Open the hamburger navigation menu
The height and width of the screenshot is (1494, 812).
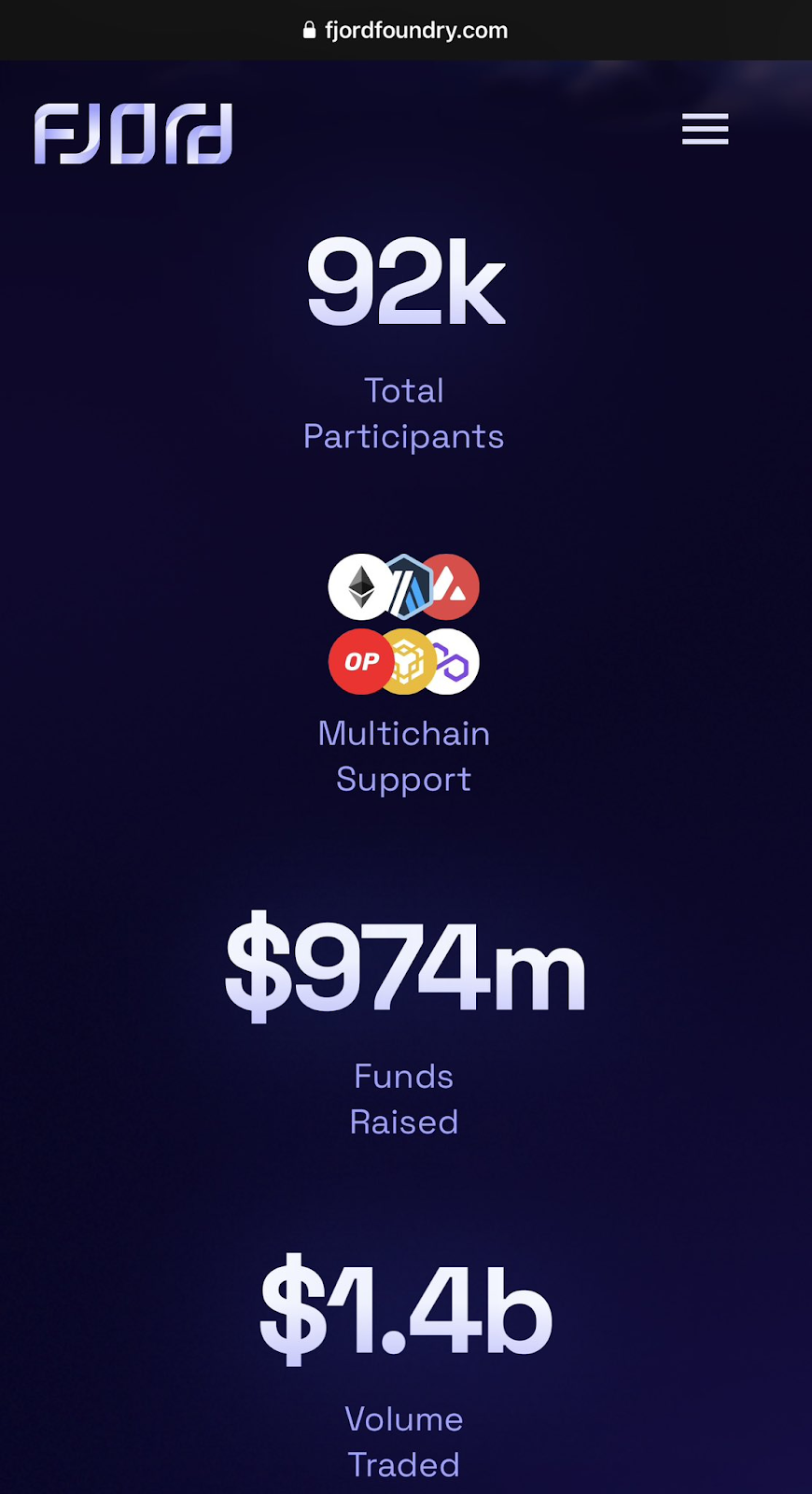tap(705, 129)
